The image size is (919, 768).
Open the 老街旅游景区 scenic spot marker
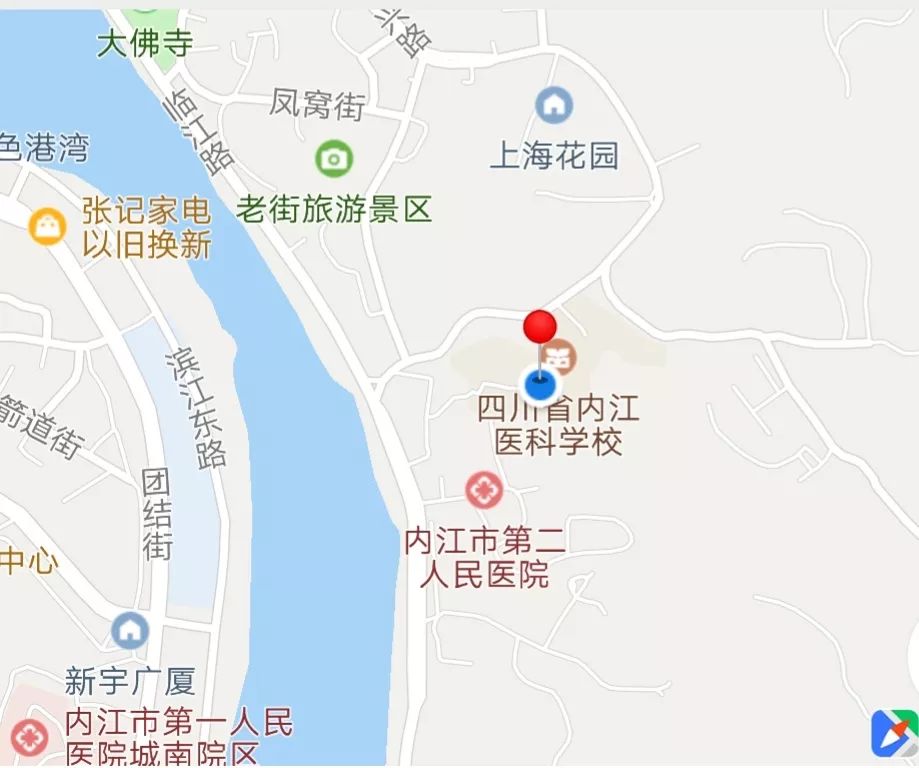(334, 158)
